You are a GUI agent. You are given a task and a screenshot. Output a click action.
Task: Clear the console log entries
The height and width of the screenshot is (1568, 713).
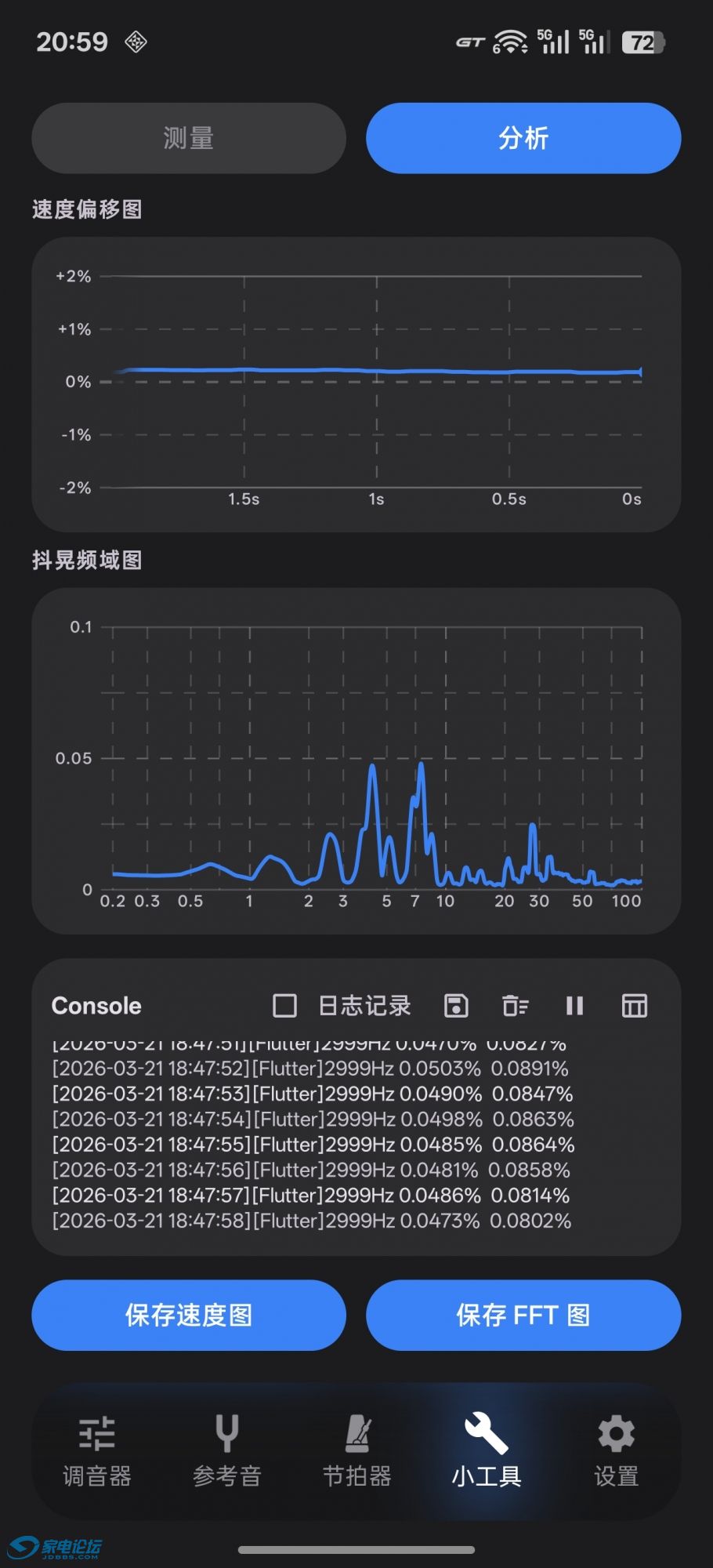515,1005
